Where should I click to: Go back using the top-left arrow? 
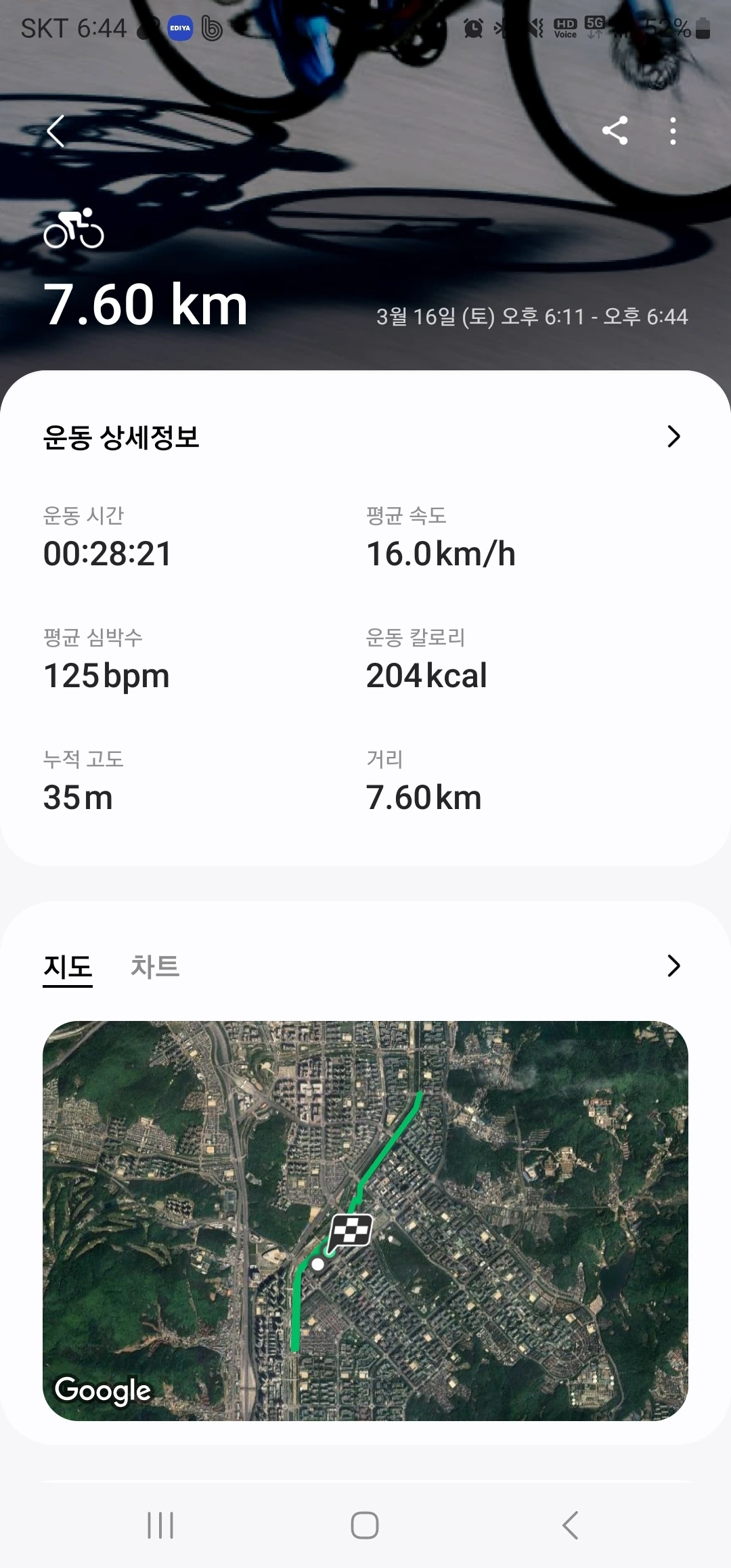[x=56, y=131]
